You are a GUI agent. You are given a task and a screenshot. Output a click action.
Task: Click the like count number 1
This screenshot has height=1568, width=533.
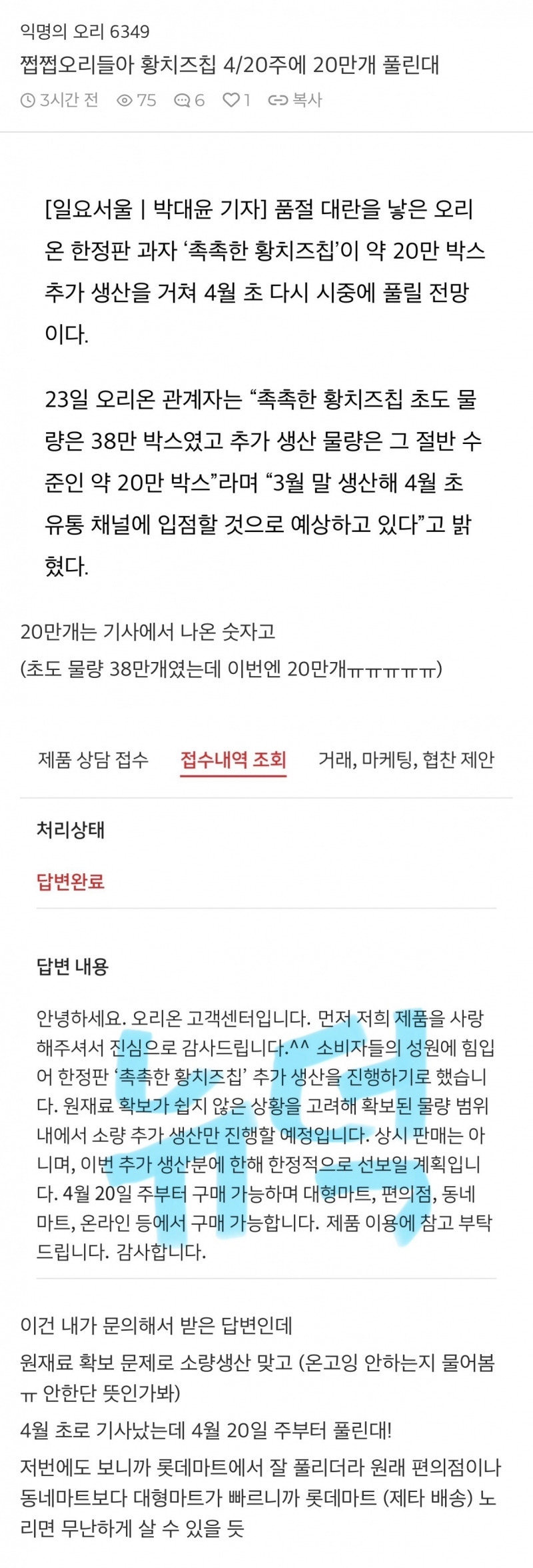pos(248,100)
